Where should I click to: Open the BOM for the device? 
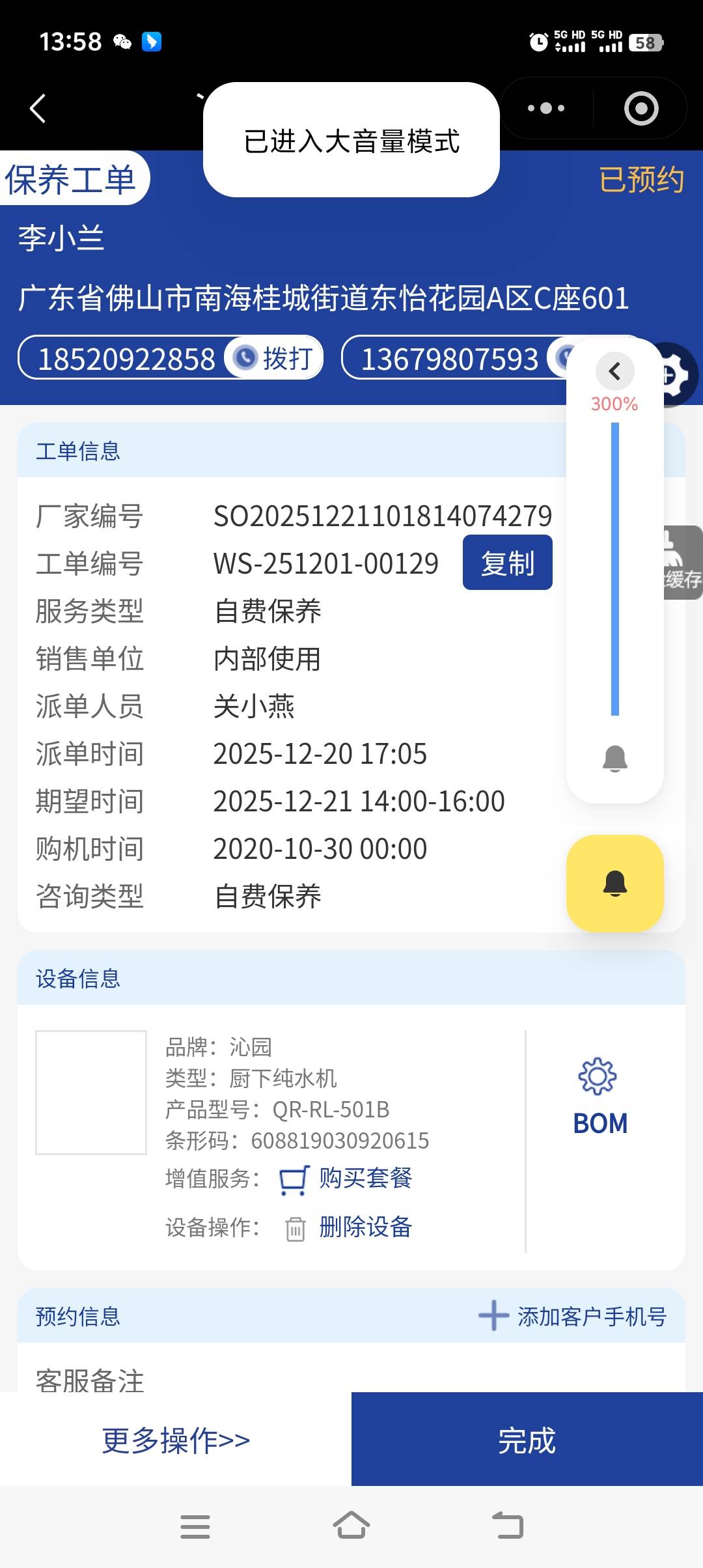tap(600, 1098)
